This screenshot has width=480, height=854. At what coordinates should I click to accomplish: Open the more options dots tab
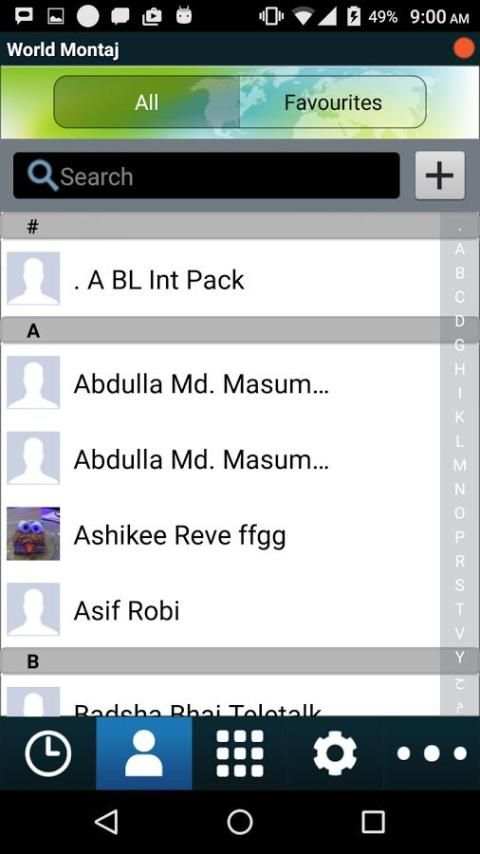[432, 753]
